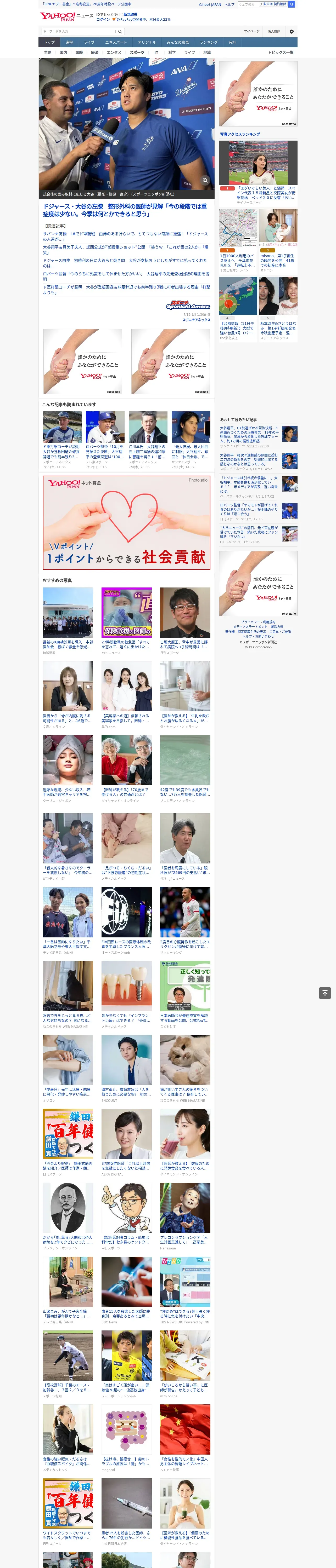Viewport: 336px width, 1568px height.
Task: Switch to the 速報 tab
Action: 69,43
